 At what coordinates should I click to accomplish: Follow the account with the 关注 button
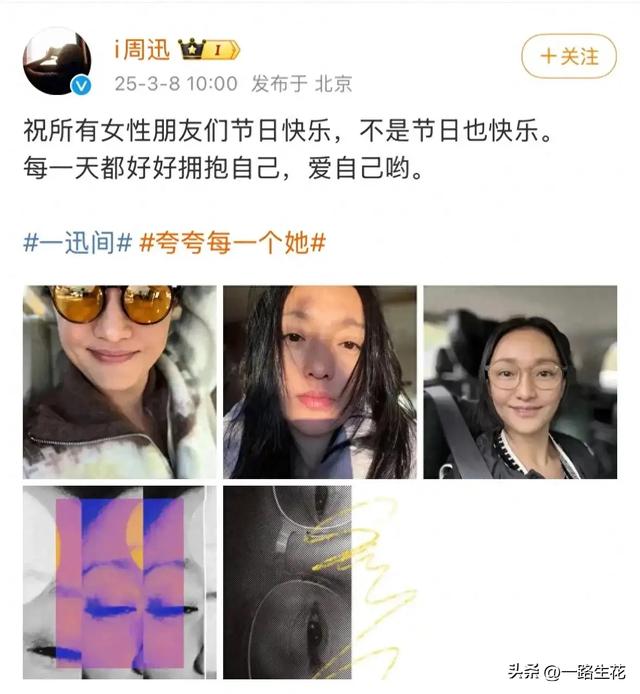point(569,55)
